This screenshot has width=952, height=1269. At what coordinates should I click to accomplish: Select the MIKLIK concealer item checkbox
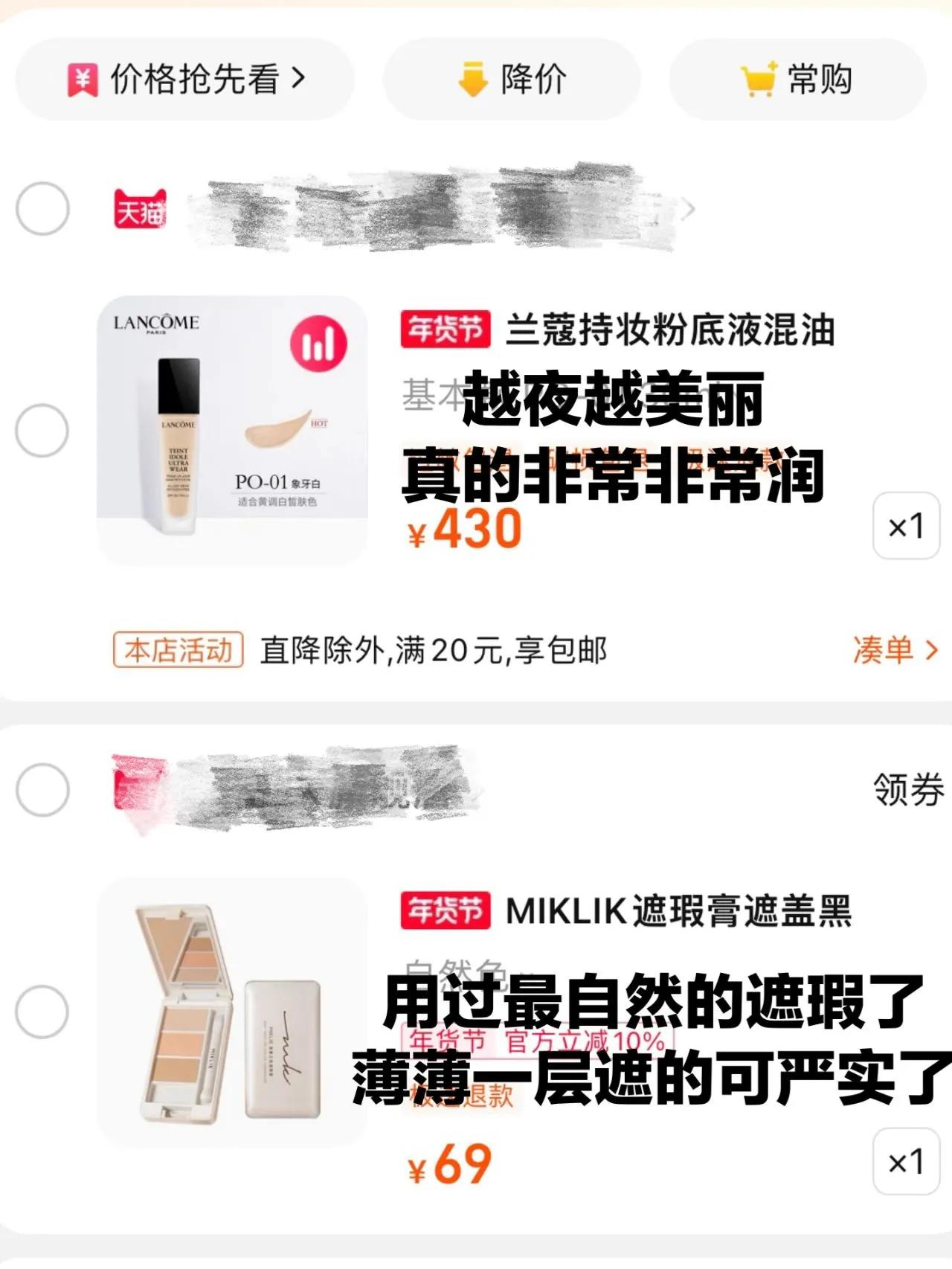pyautogui.click(x=42, y=1012)
